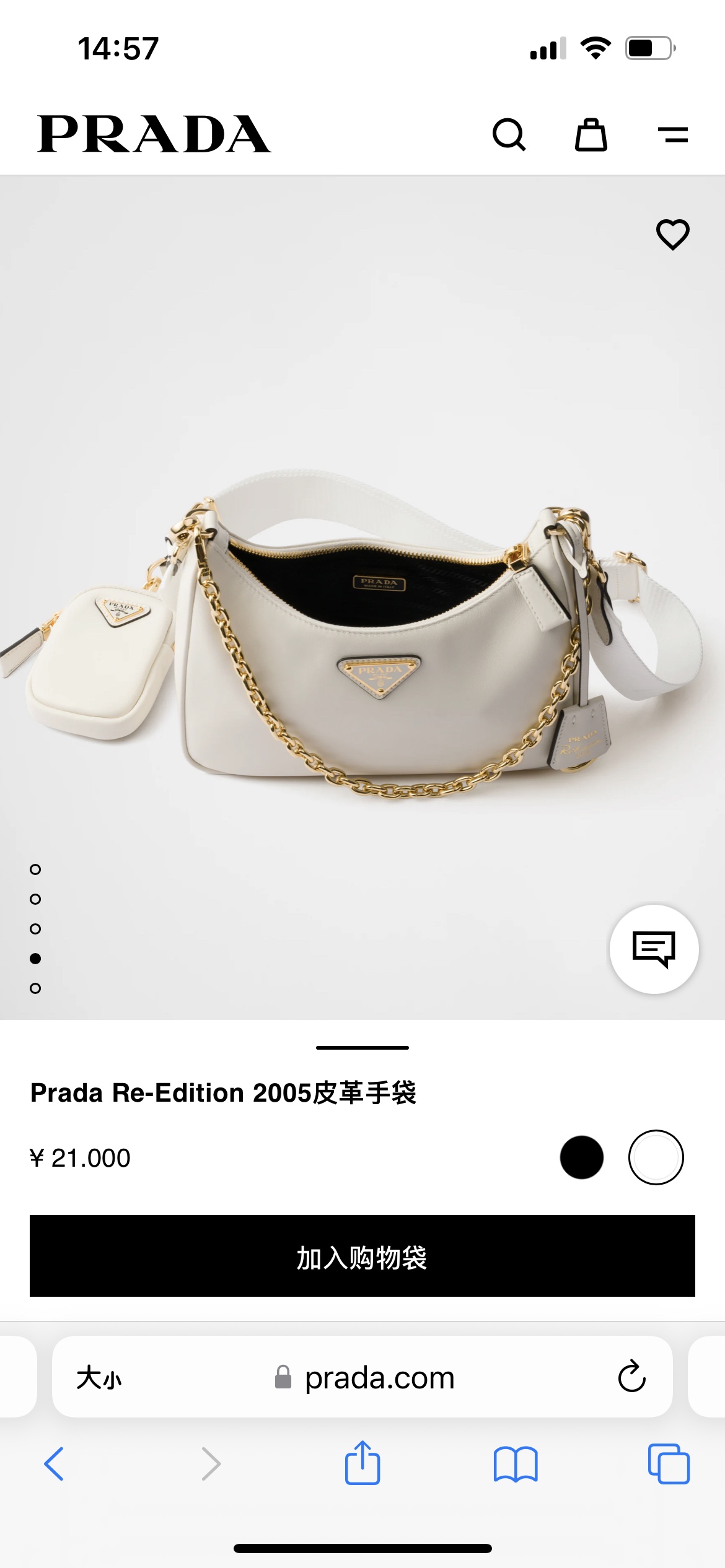Tap the 加入购物袋 button
Screen dimensions: 725x1568
pos(362,1257)
